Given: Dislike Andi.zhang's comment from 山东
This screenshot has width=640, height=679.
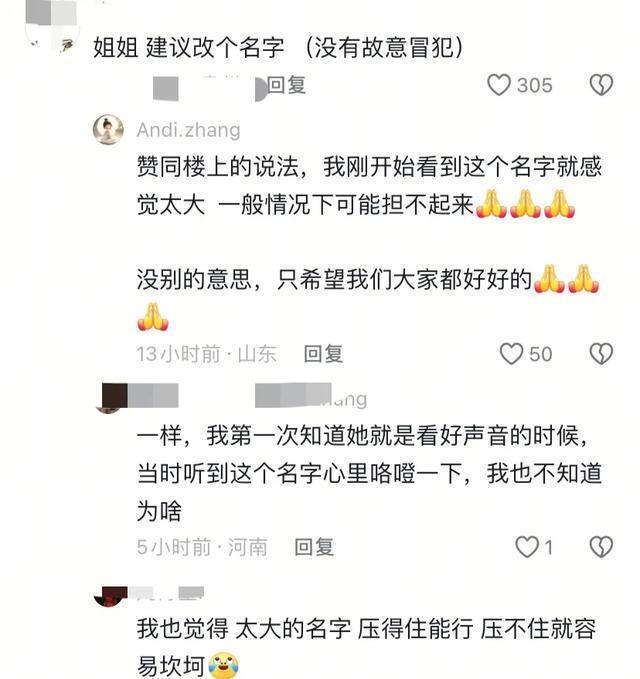Looking at the screenshot, I should point(600,353).
